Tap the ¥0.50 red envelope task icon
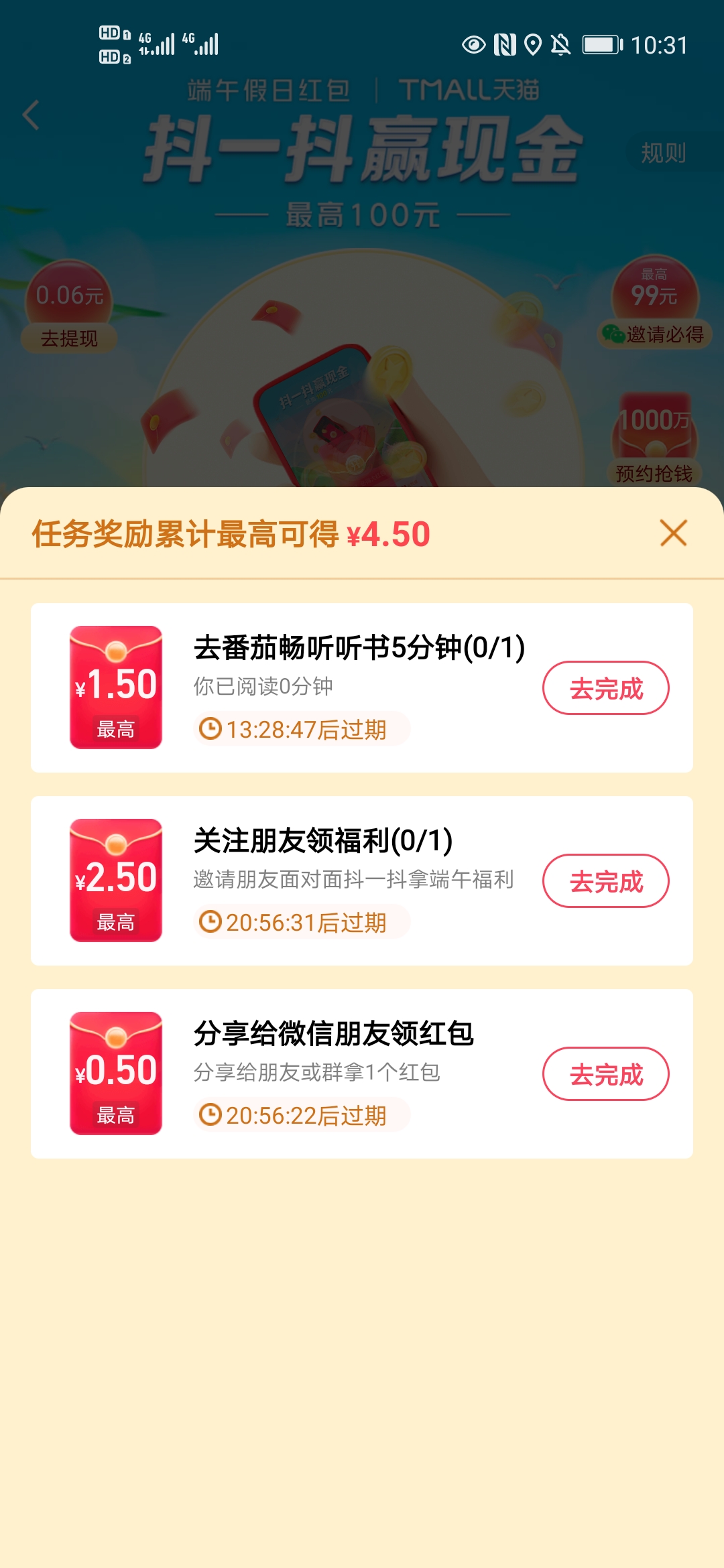The width and height of the screenshot is (724, 1568). pyautogui.click(x=115, y=1073)
